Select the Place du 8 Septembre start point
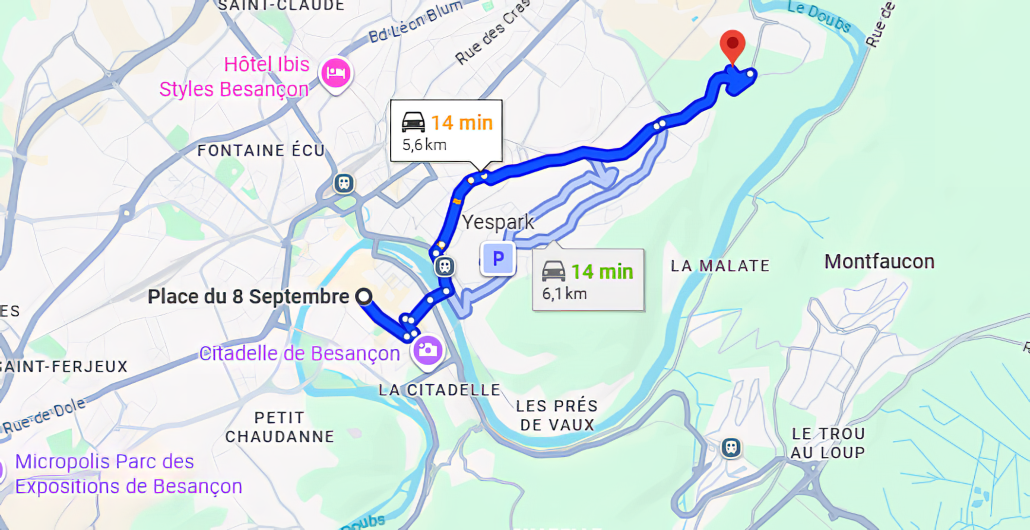The height and width of the screenshot is (530, 1030). pos(364,297)
